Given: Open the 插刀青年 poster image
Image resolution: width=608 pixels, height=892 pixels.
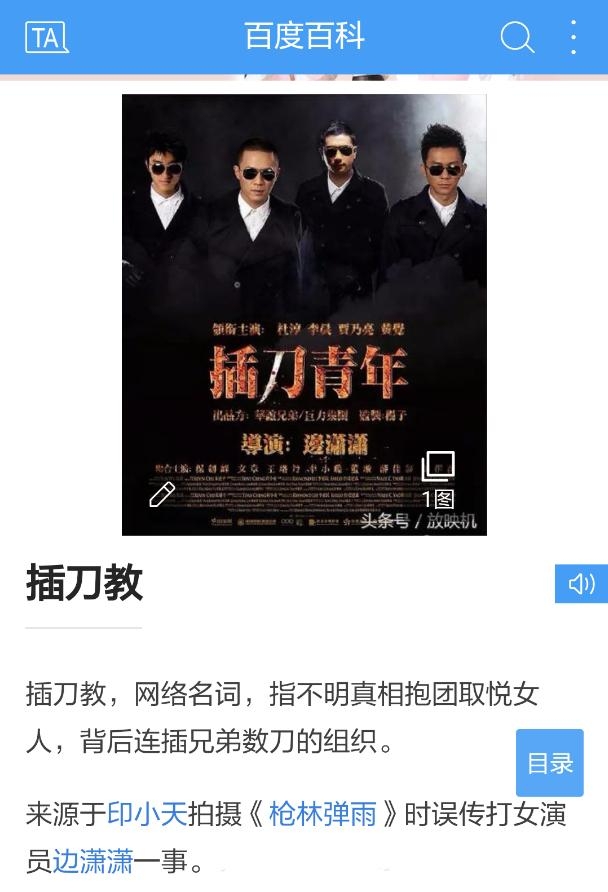Looking at the screenshot, I should click(304, 300).
